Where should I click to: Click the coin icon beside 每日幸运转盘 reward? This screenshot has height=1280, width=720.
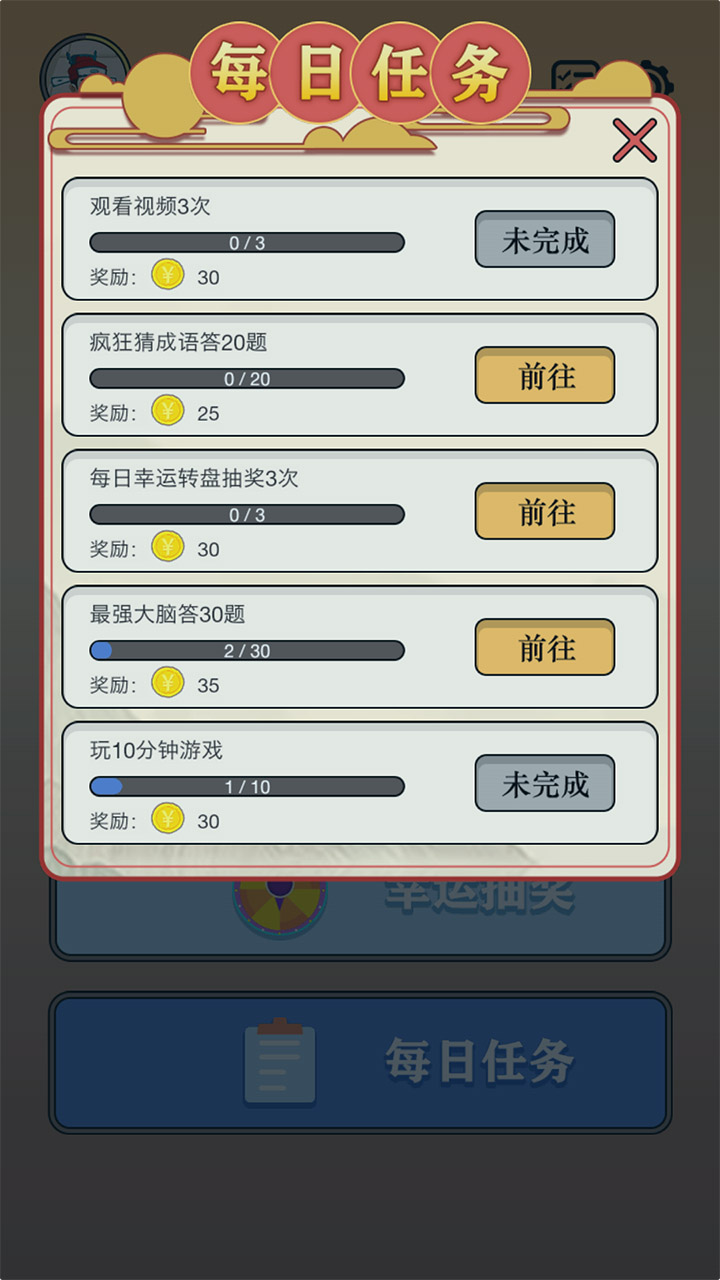166,545
